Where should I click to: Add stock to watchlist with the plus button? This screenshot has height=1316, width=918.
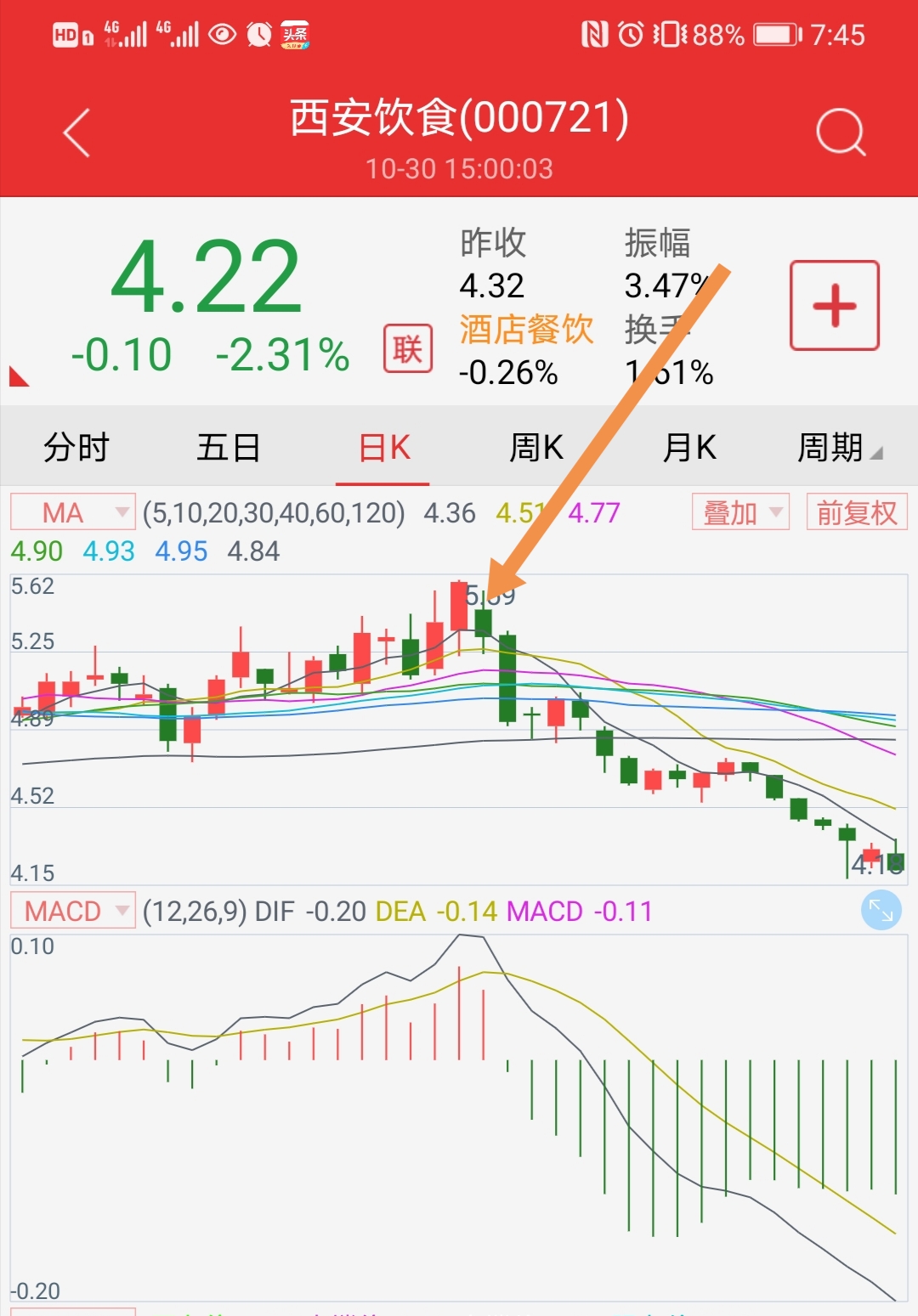(834, 306)
